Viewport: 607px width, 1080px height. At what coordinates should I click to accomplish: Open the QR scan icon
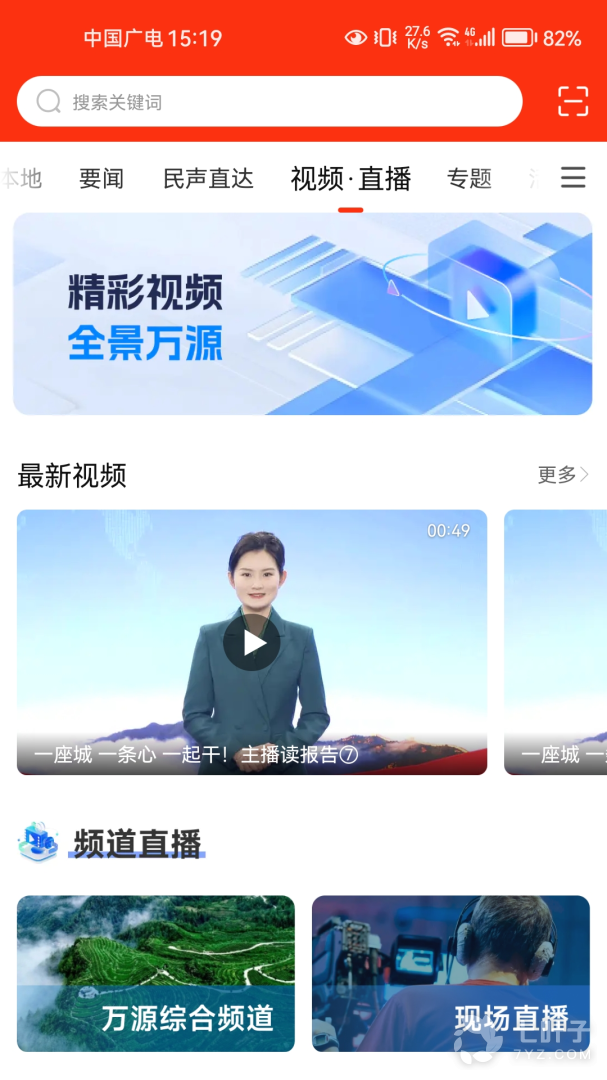tap(573, 102)
